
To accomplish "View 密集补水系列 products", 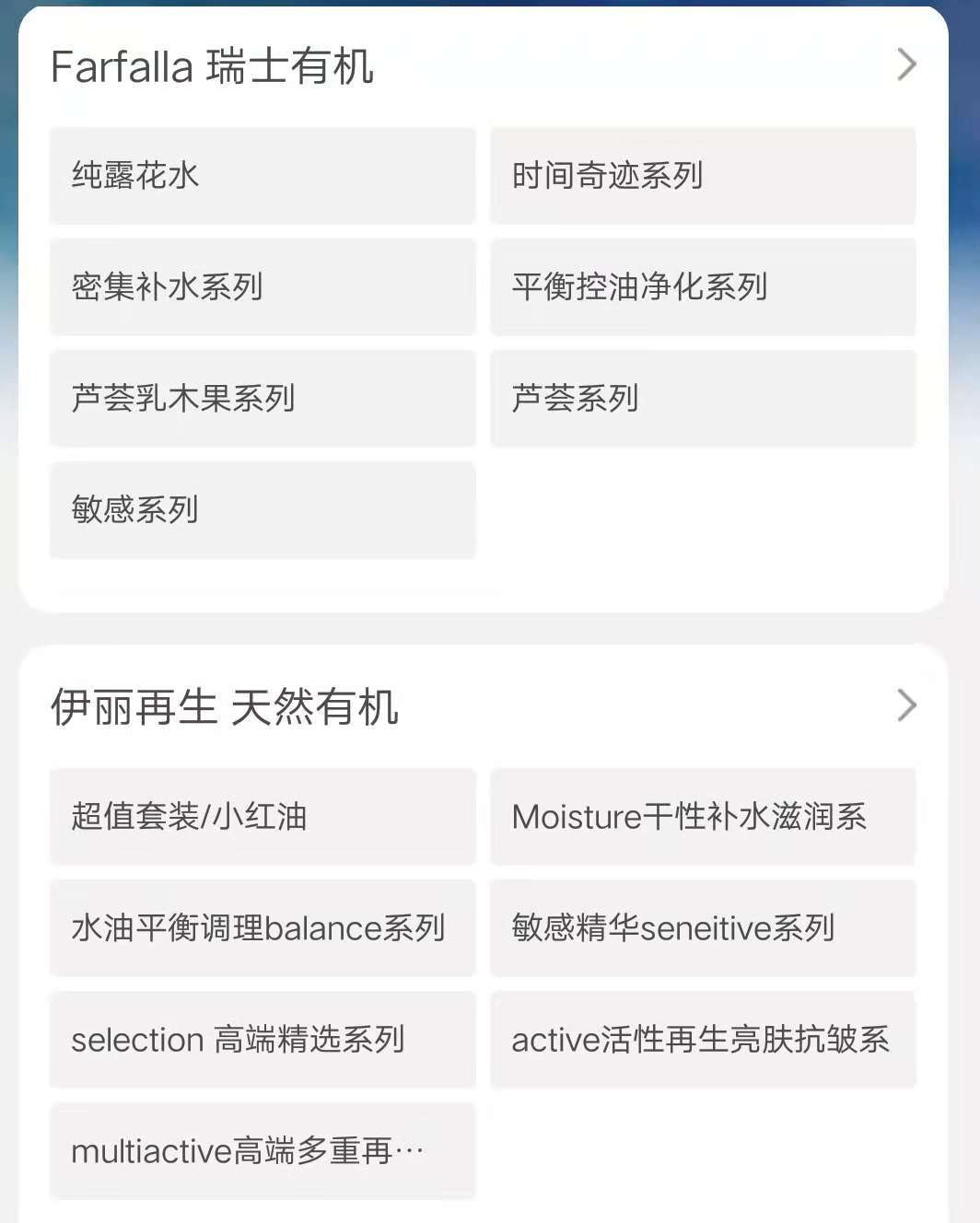I will (262, 287).
